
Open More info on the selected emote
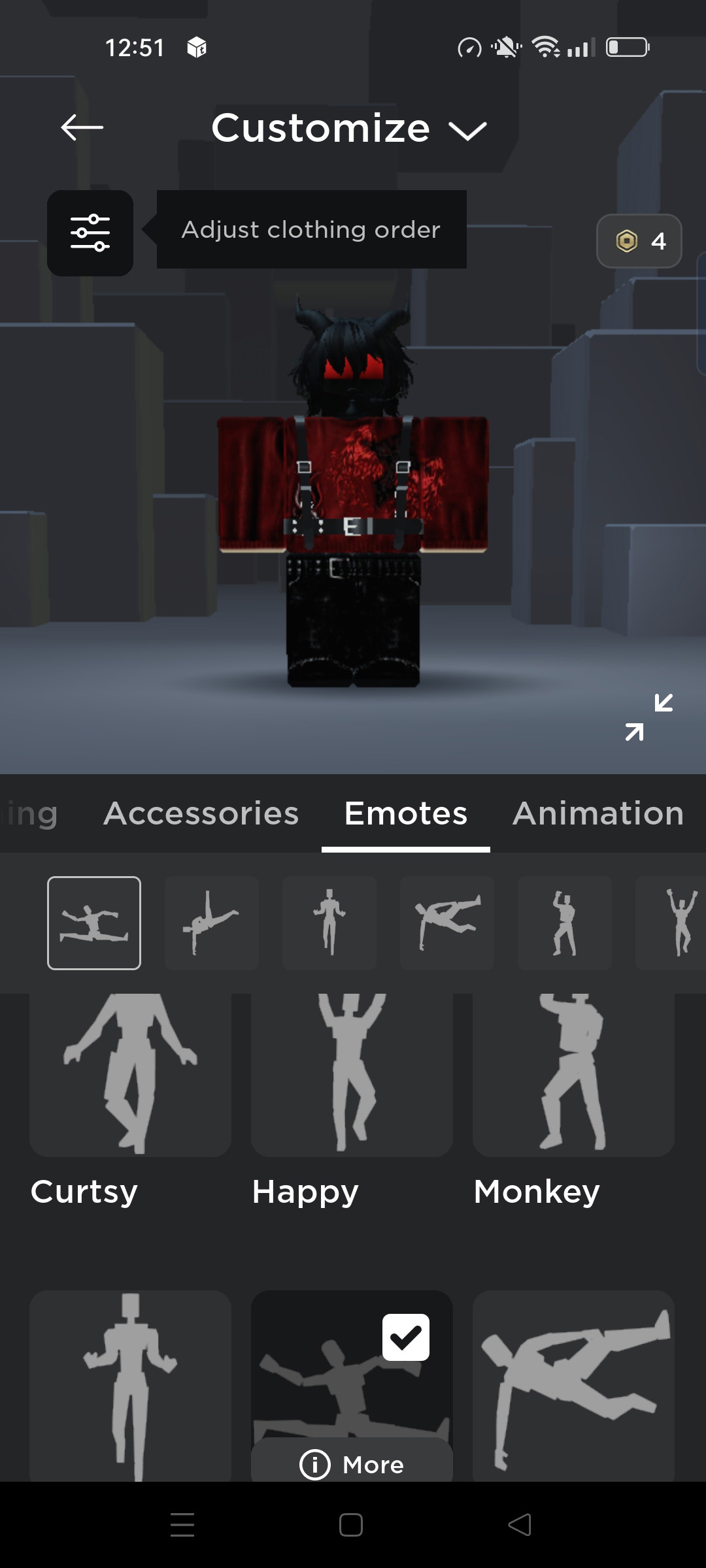352,1465
